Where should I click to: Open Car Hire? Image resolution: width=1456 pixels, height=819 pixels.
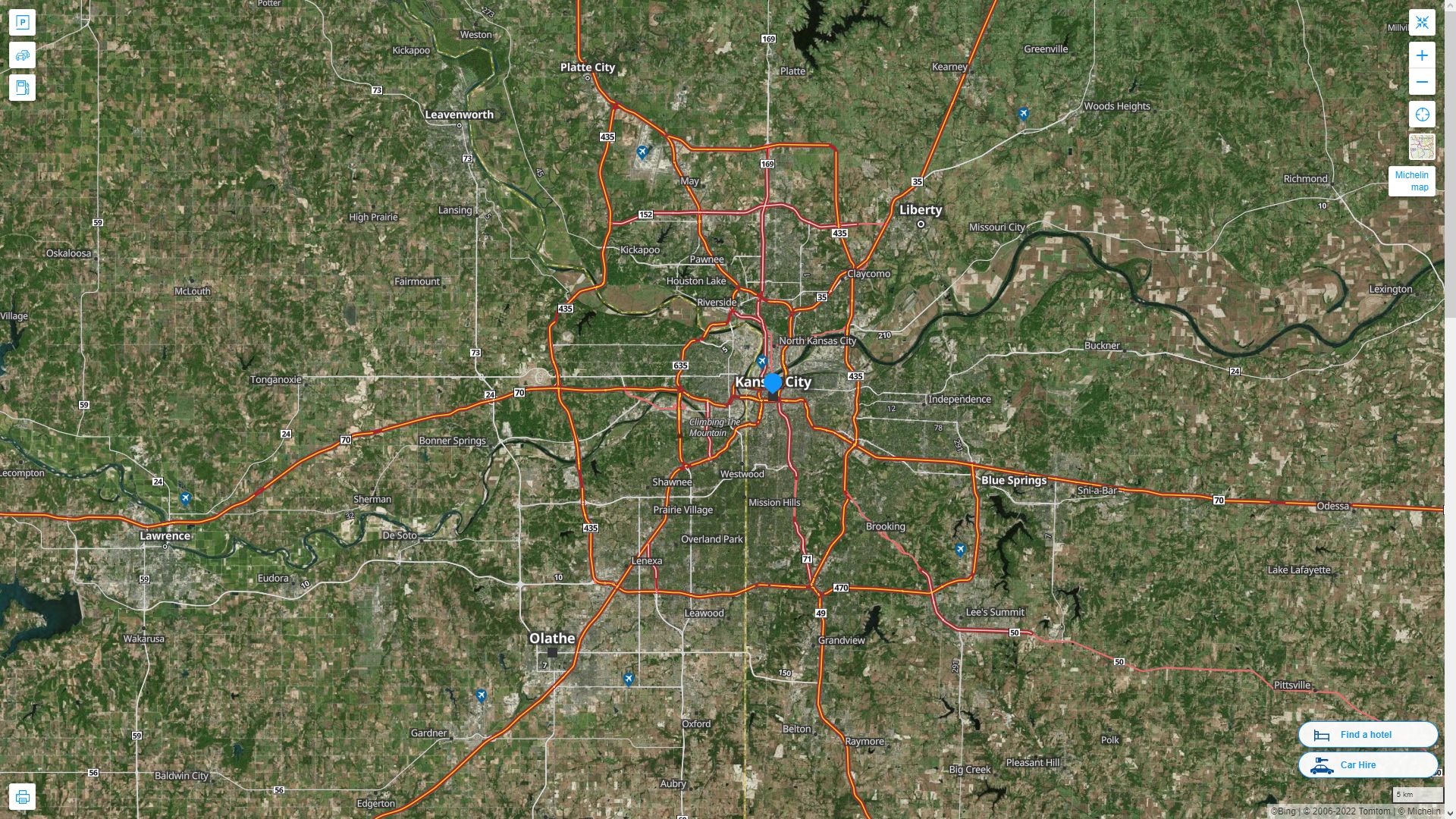click(1367, 764)
